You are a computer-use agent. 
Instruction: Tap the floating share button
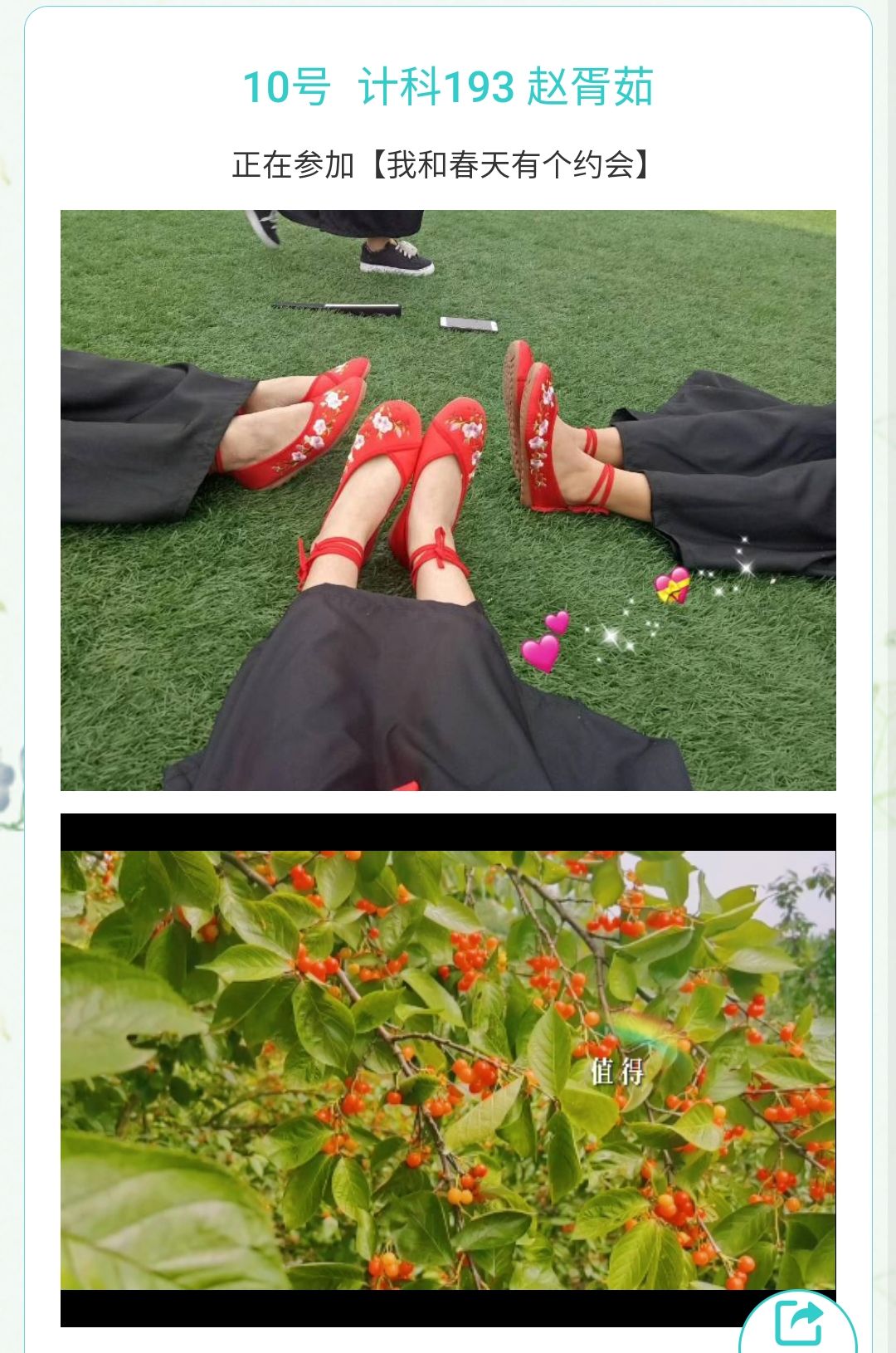[x=798, y=1323]
